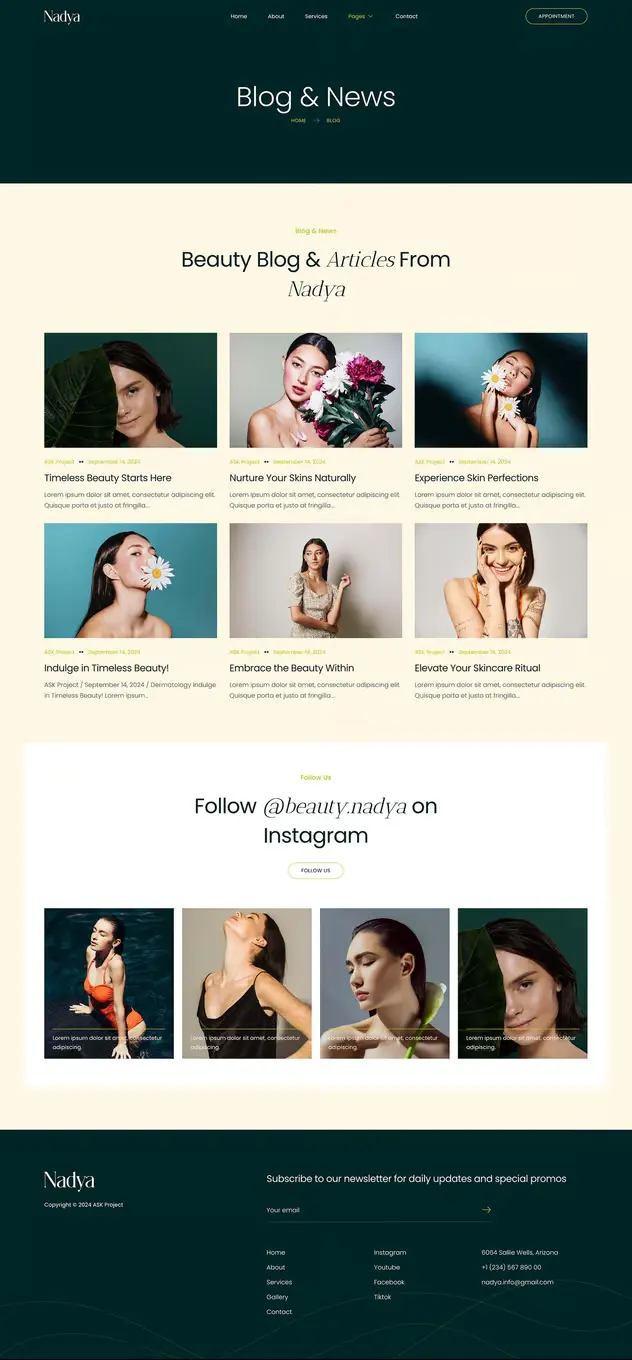Visit the Youtube footer link
Screen dimensions: 632x1360
click(387, 1267)
